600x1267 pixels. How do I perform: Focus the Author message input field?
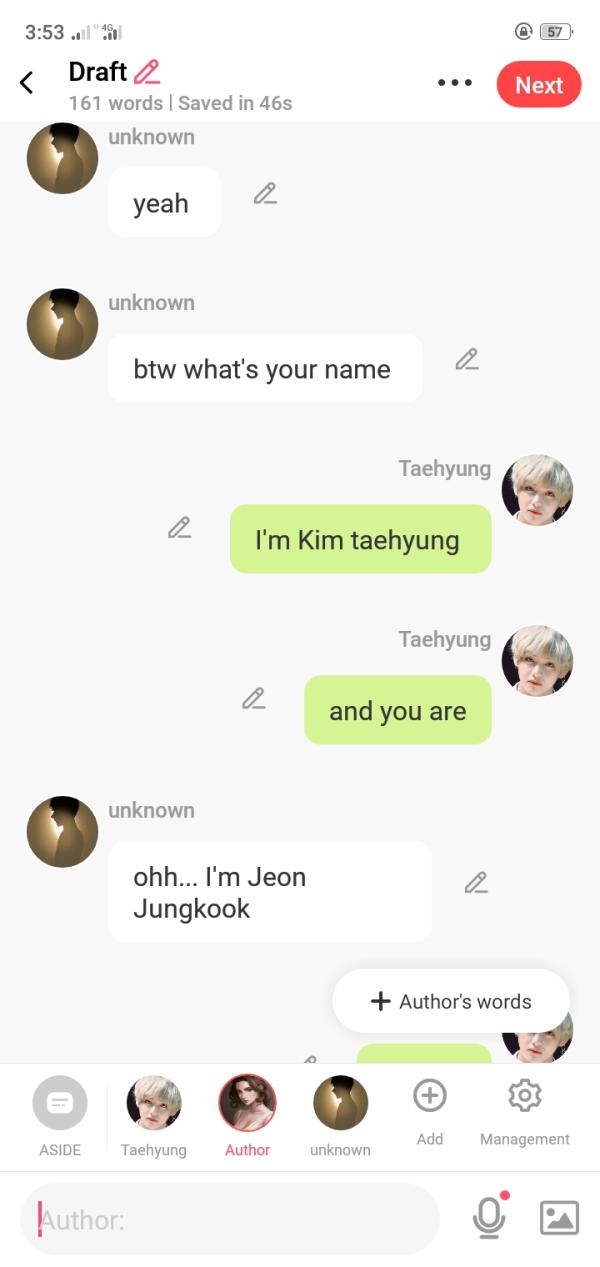[x=230, y=1219]
